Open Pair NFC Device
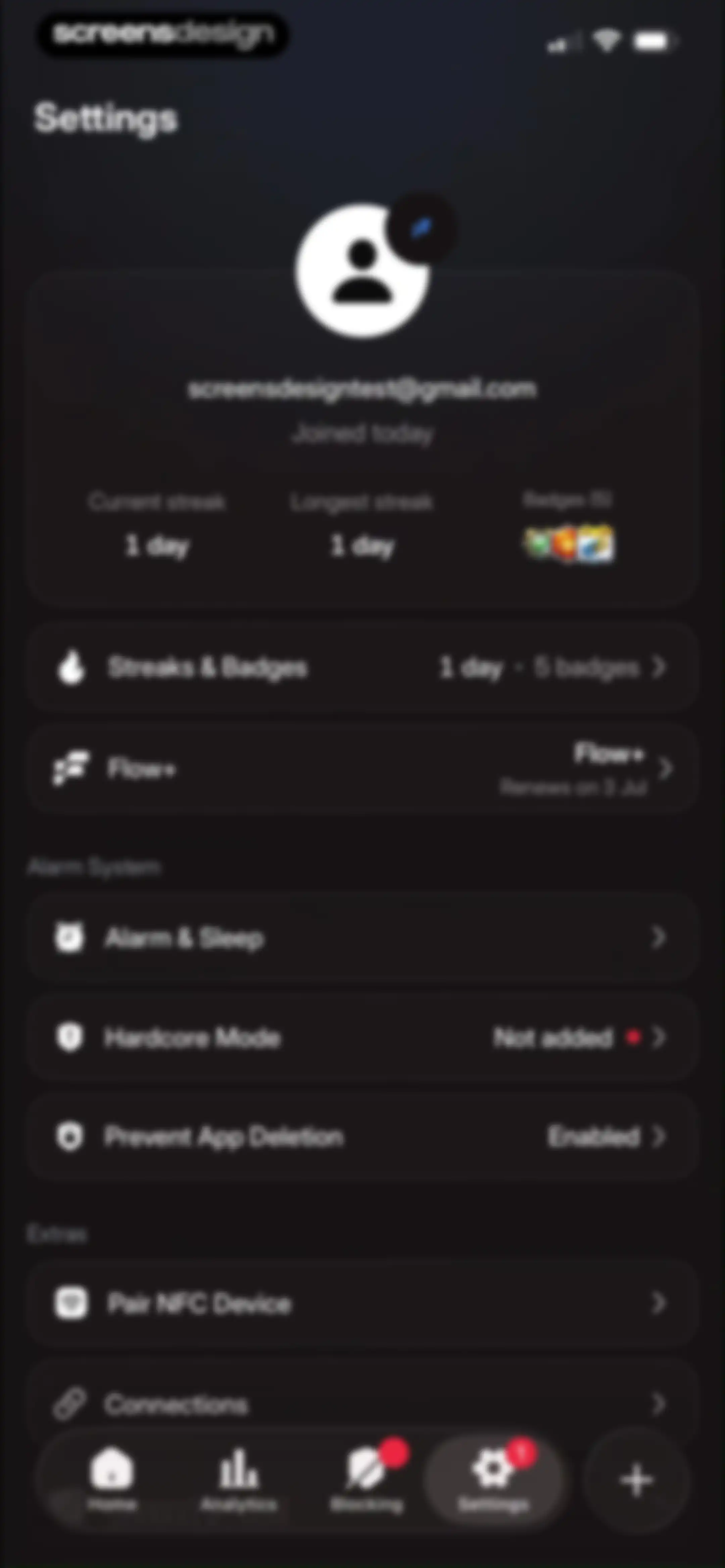Screen dimensions: 725x1568 362,1303
